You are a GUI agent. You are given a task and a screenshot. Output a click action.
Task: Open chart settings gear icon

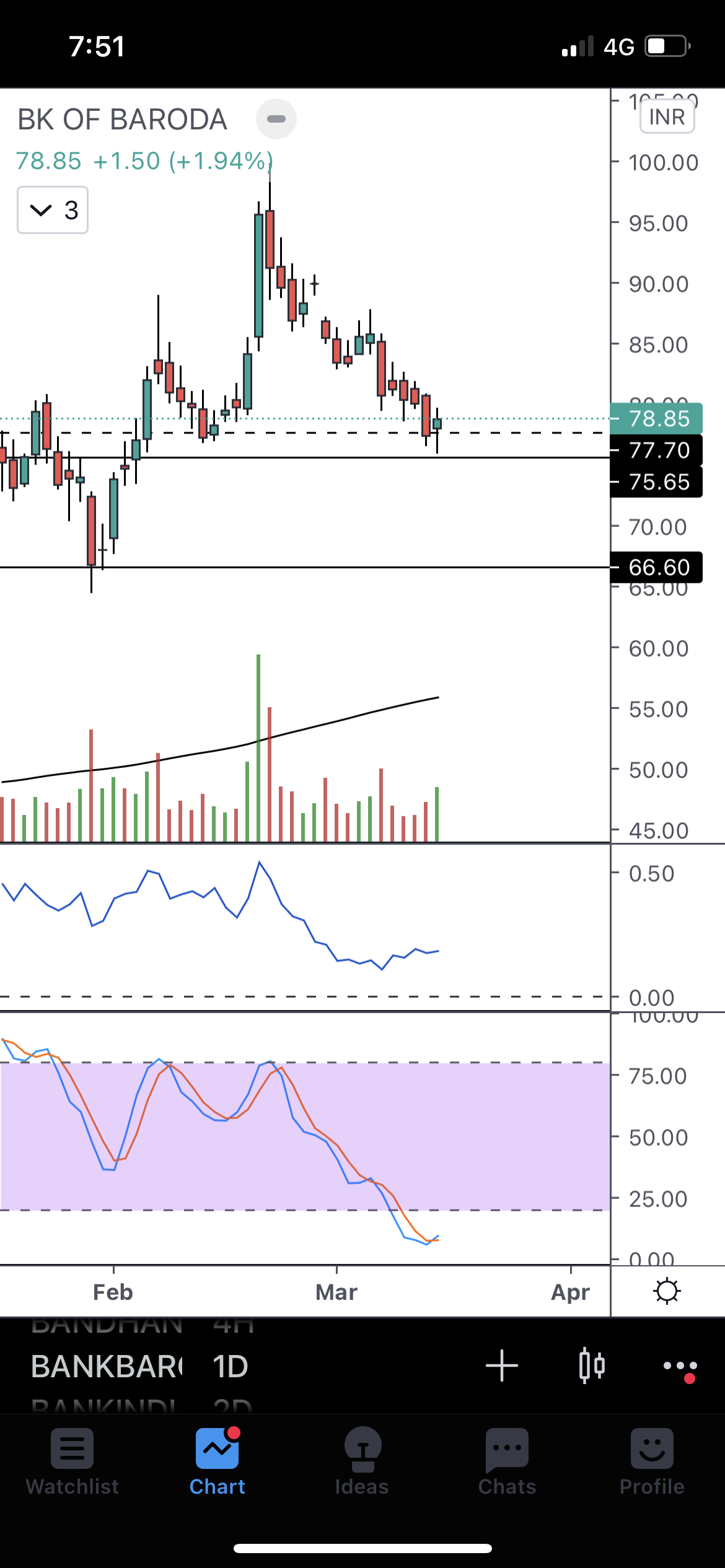point(667,1292)
